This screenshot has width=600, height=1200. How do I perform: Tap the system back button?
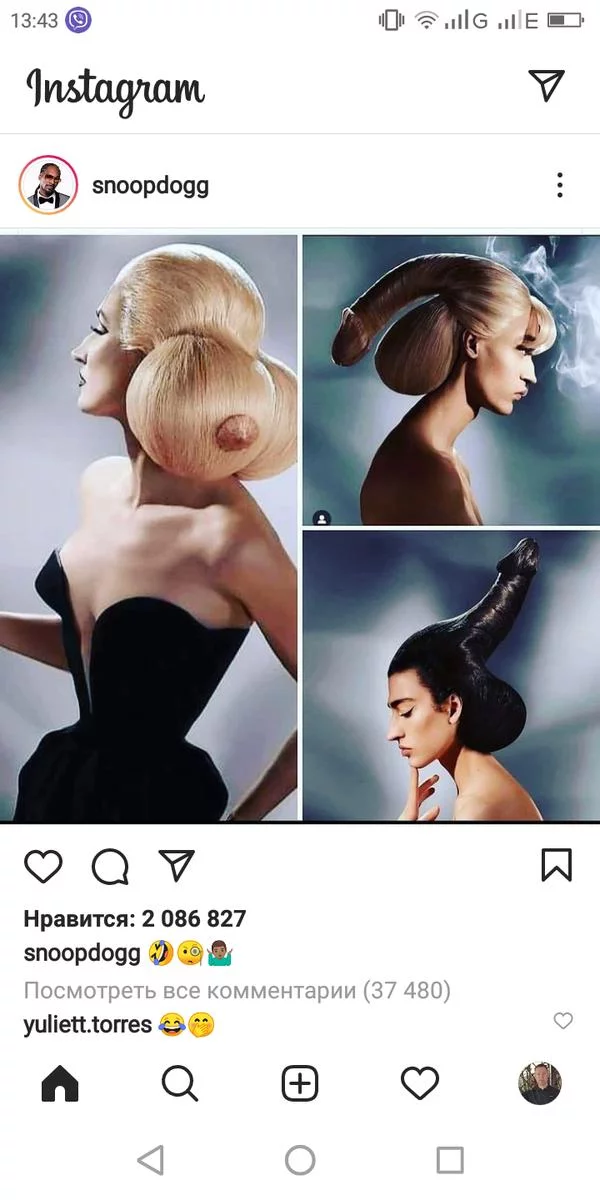coord(150,1160)
